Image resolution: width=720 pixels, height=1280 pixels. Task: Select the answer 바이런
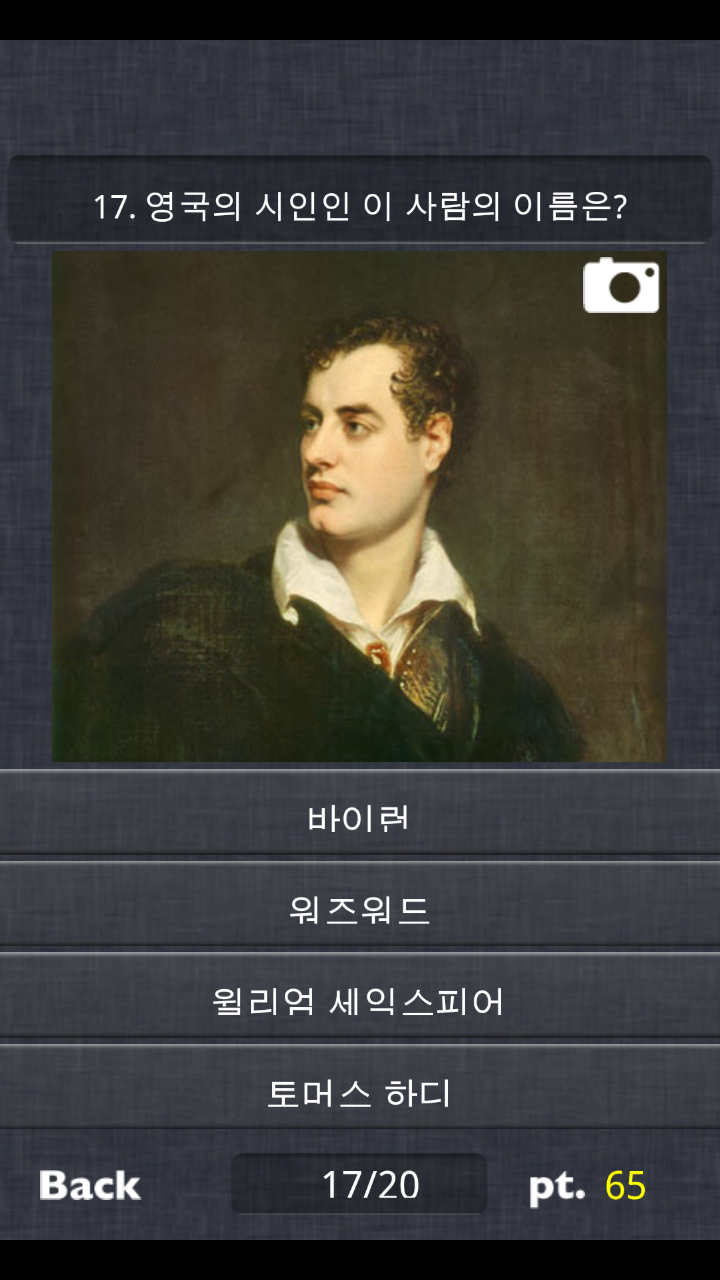coord(359,817)
